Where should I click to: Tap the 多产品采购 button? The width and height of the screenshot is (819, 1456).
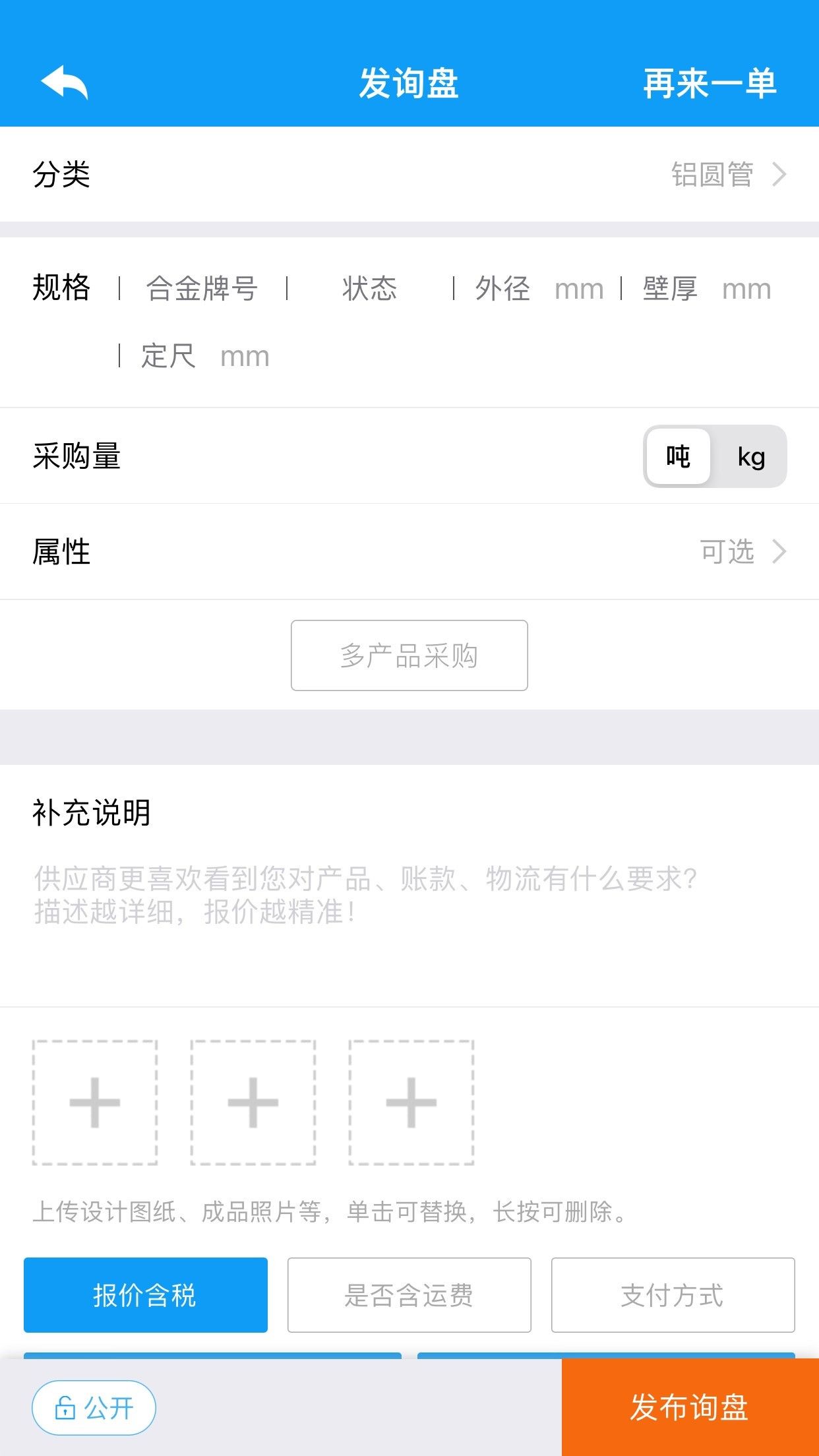coord(409,655)
